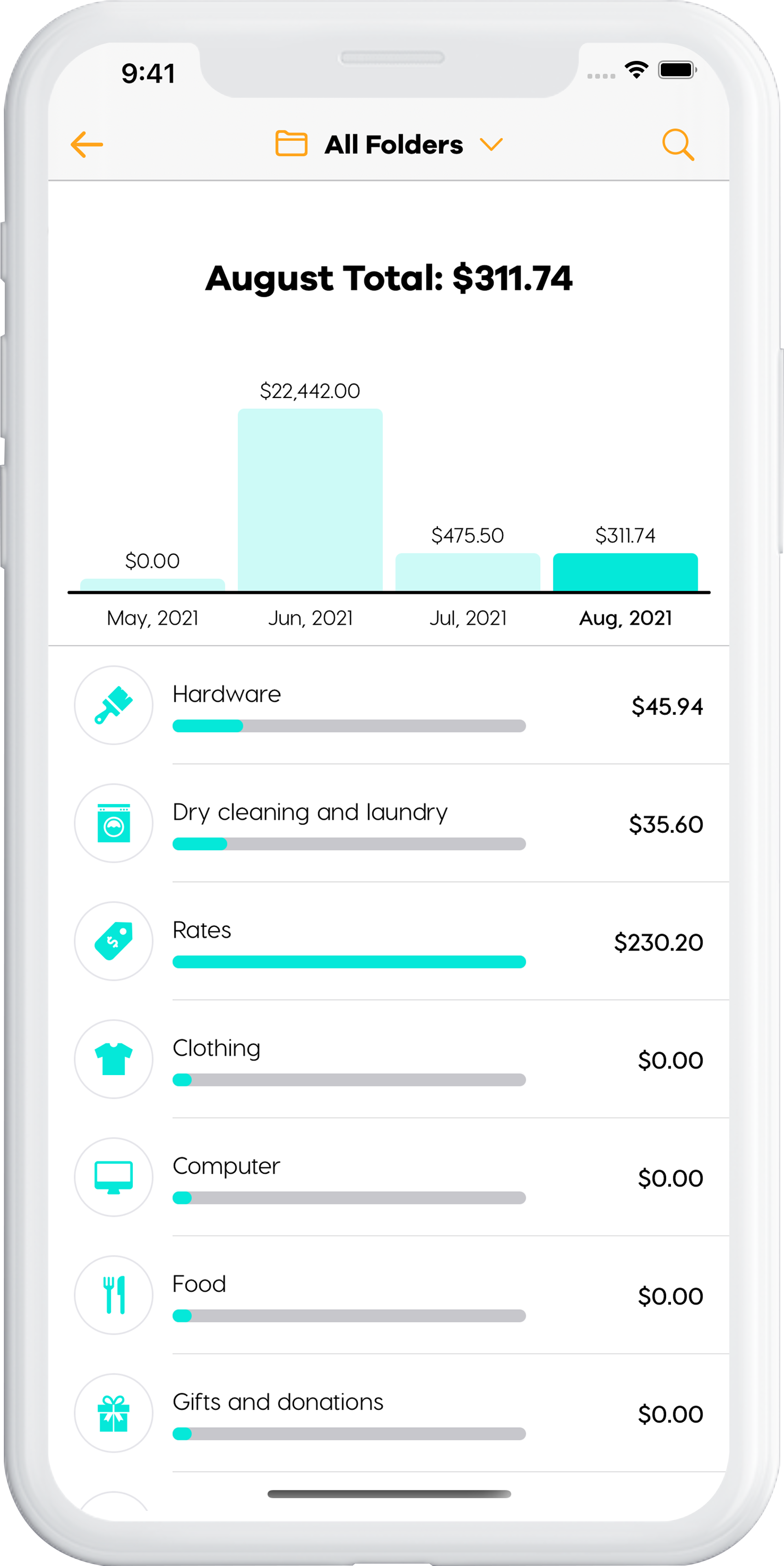The height and width of the screenshot is (1566, 784).
Task: Open the search magnifier
Action: pyautogui.click(x=678, y=145)
